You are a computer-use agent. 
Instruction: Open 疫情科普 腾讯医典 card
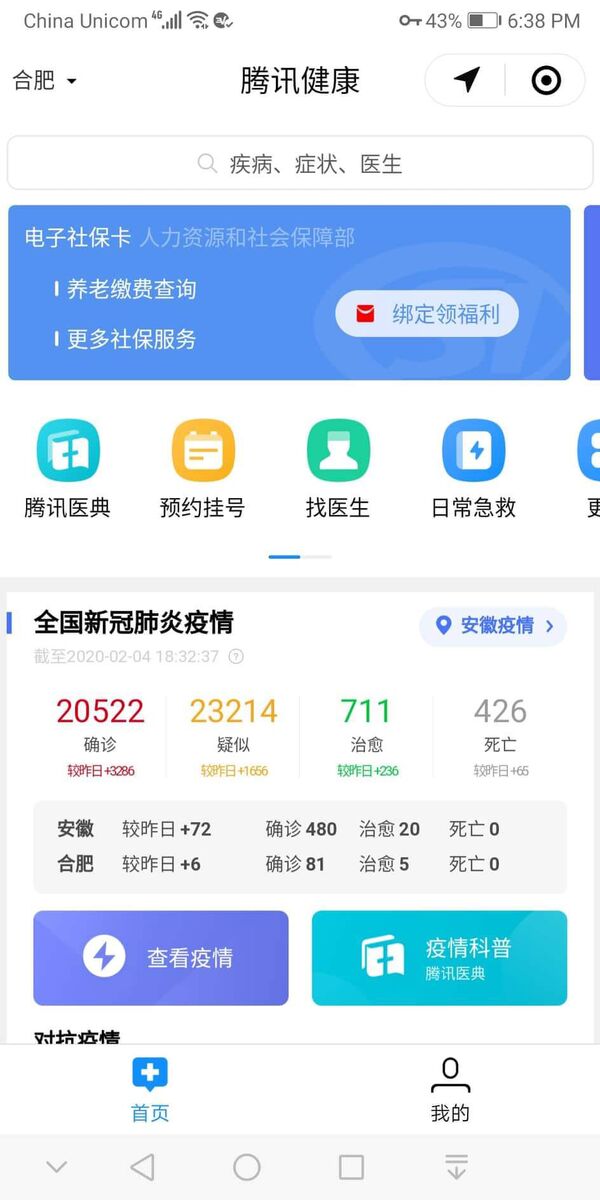coord(439,957)
